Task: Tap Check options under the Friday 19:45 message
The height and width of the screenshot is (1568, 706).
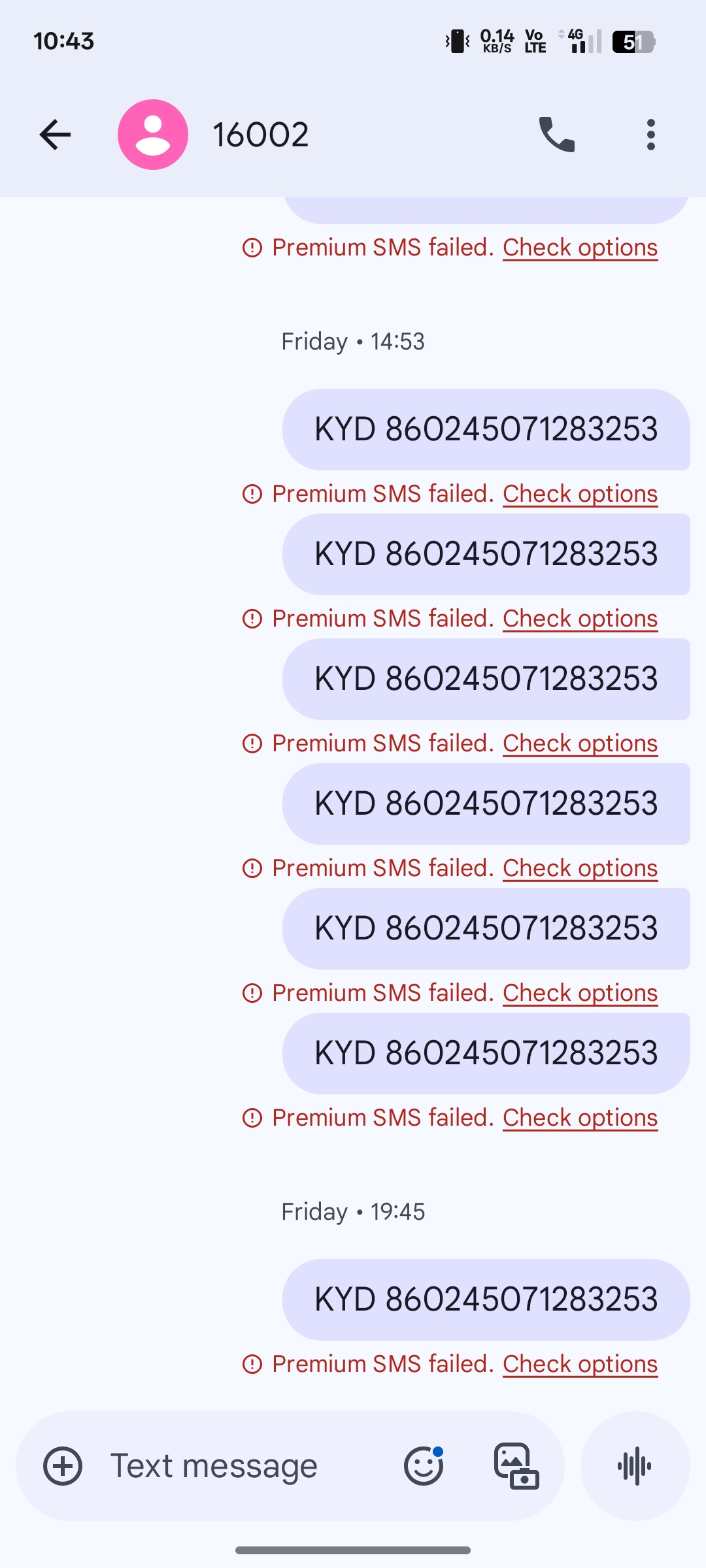Action: (x=580, y=1364)
